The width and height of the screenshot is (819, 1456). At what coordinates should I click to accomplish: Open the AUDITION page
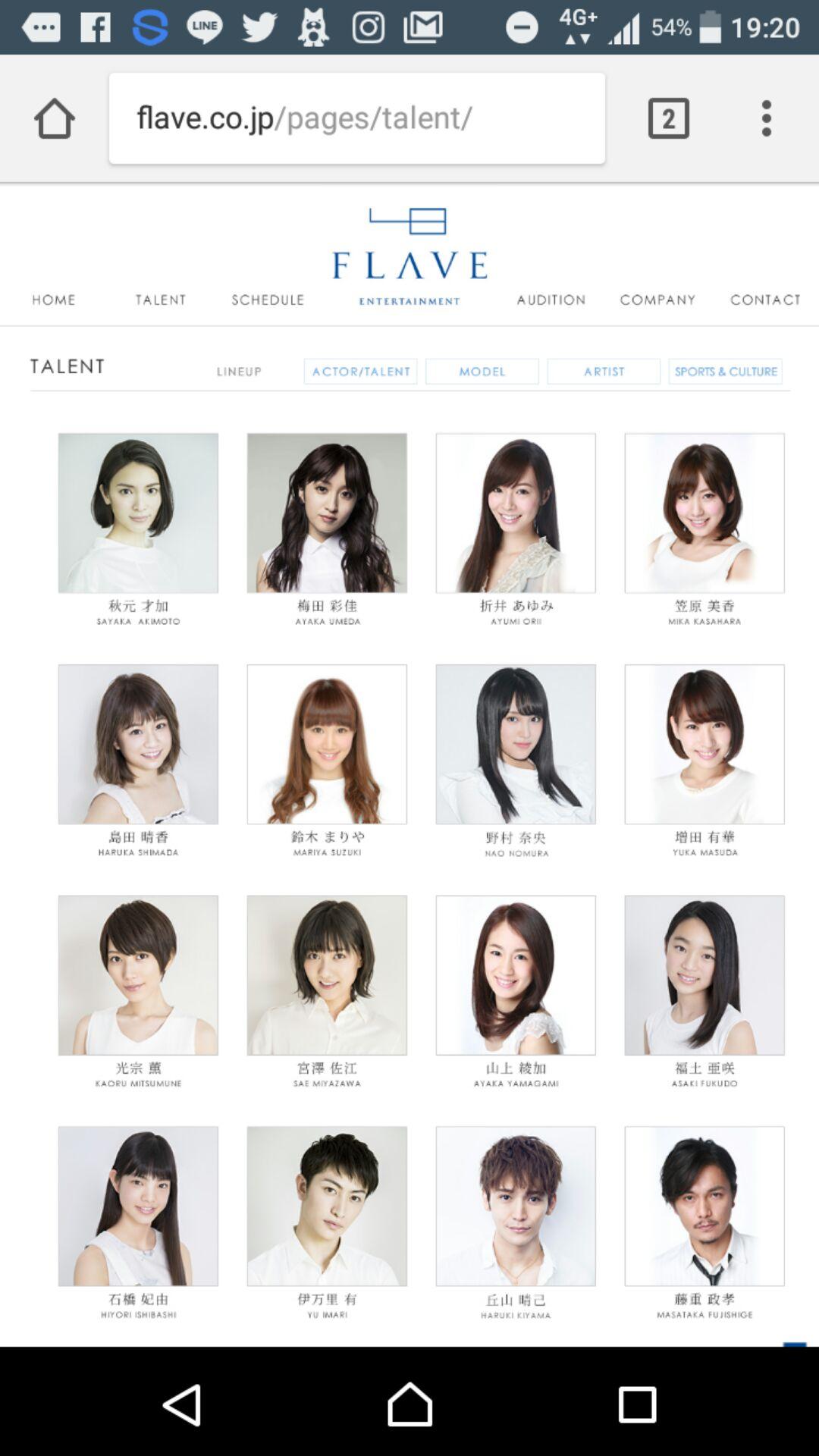[x=551, y=300]
